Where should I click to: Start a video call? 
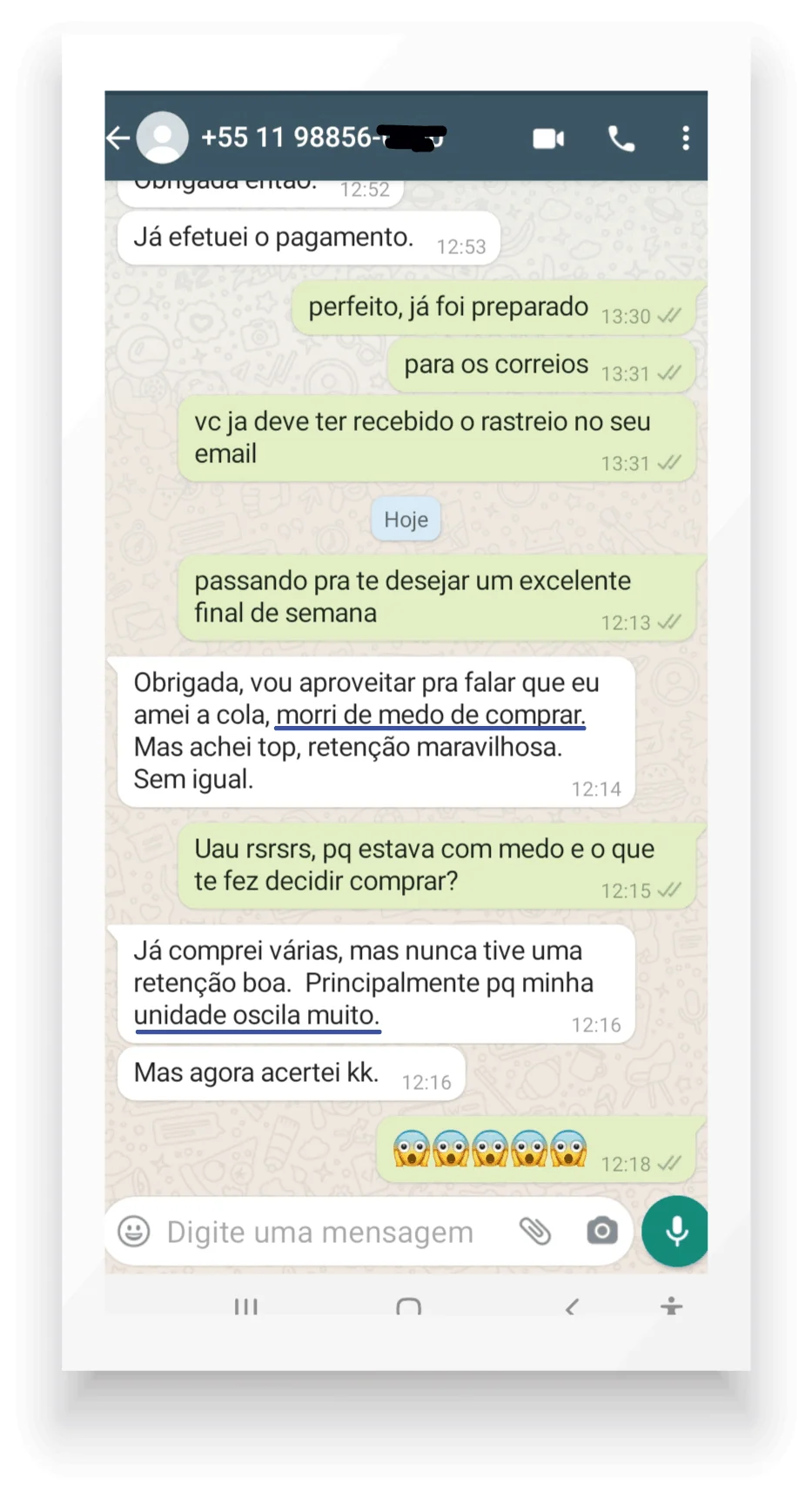point(548,138)
